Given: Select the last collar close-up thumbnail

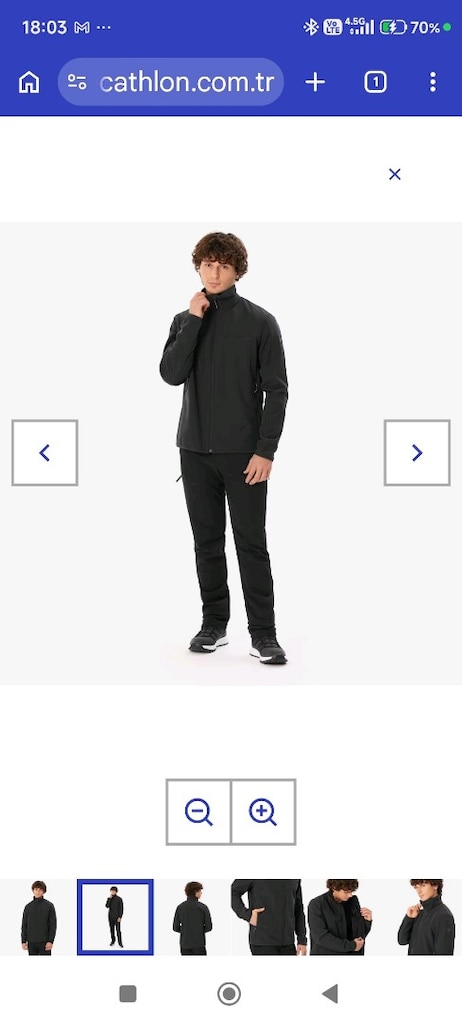Looking at the screenshot, I should tap(423, 917).
